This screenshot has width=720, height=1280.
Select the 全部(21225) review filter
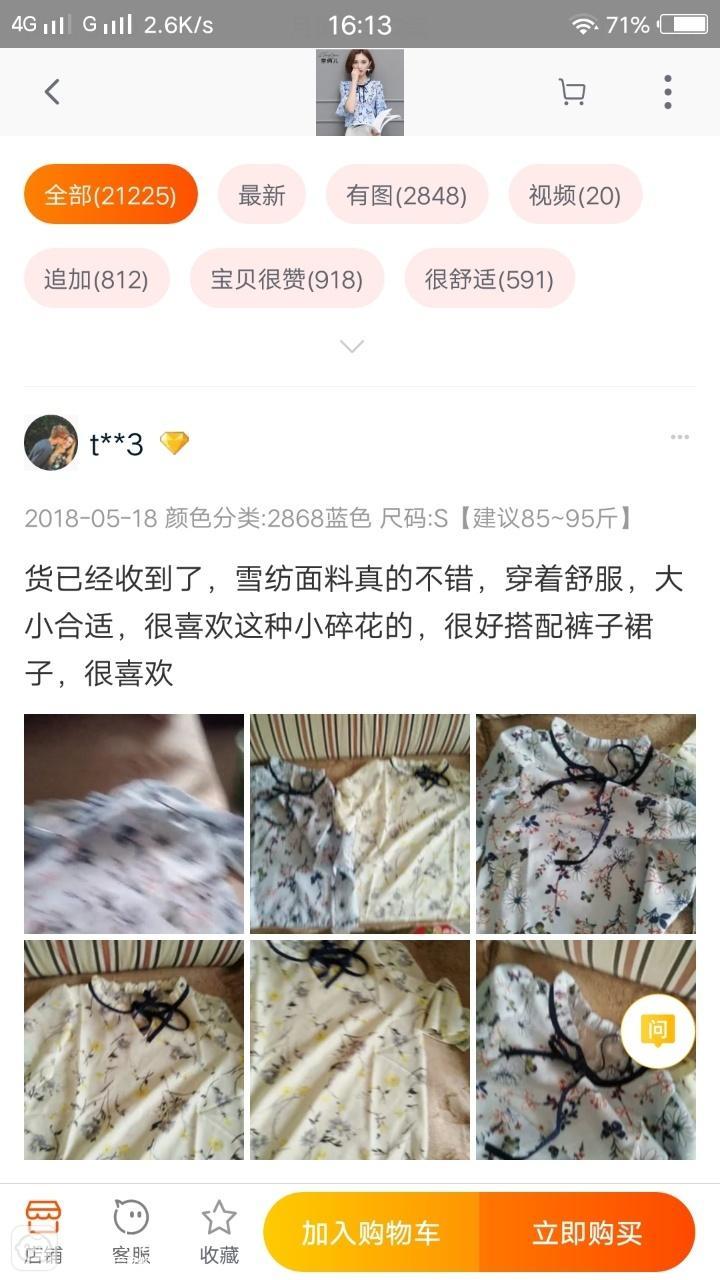pos(111,195)
